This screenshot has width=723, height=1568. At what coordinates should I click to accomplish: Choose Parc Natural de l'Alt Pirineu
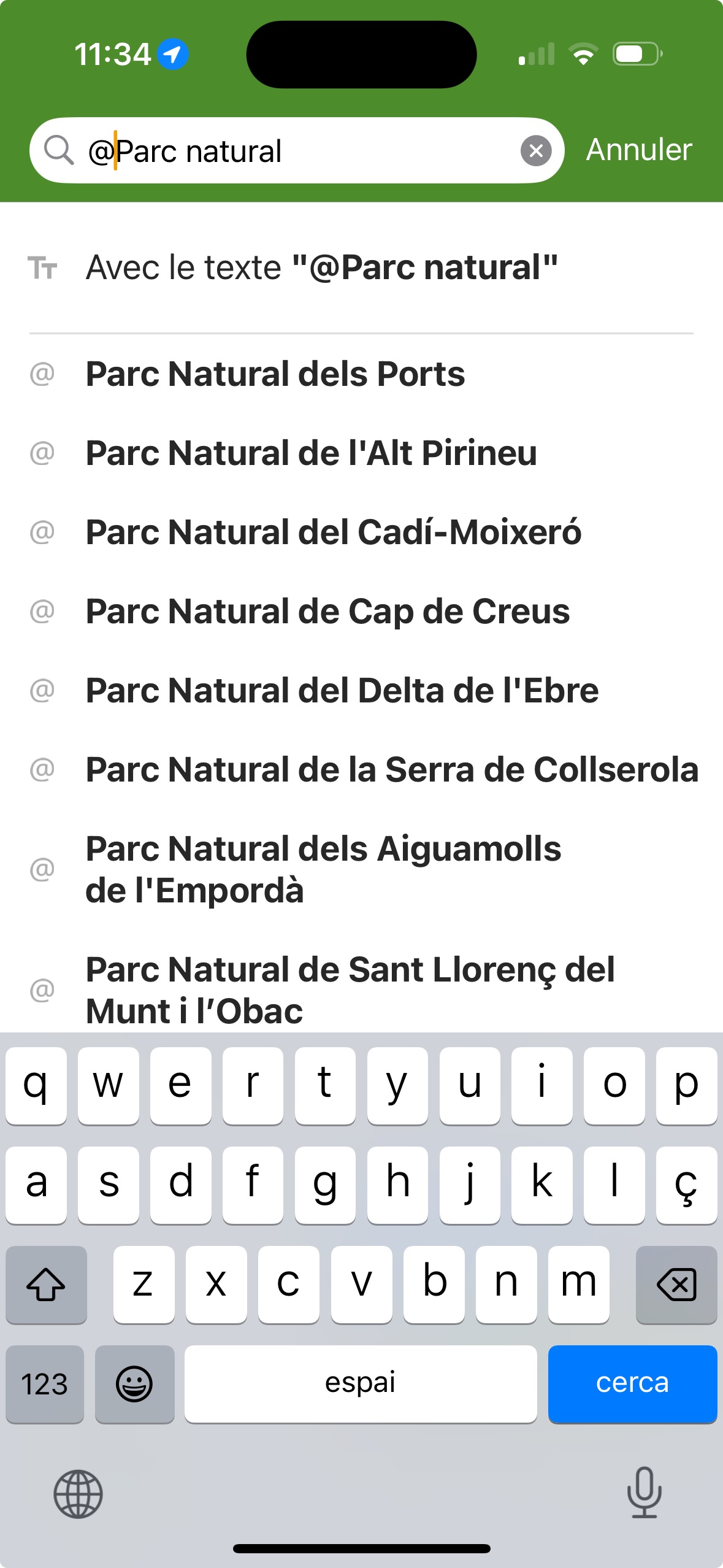(x=311, y=453)
